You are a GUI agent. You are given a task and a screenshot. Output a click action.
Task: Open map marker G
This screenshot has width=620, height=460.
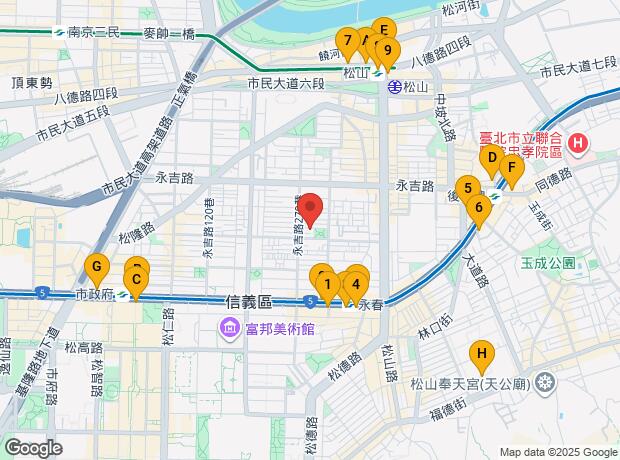pyautogui.click(x=96, y=268)
